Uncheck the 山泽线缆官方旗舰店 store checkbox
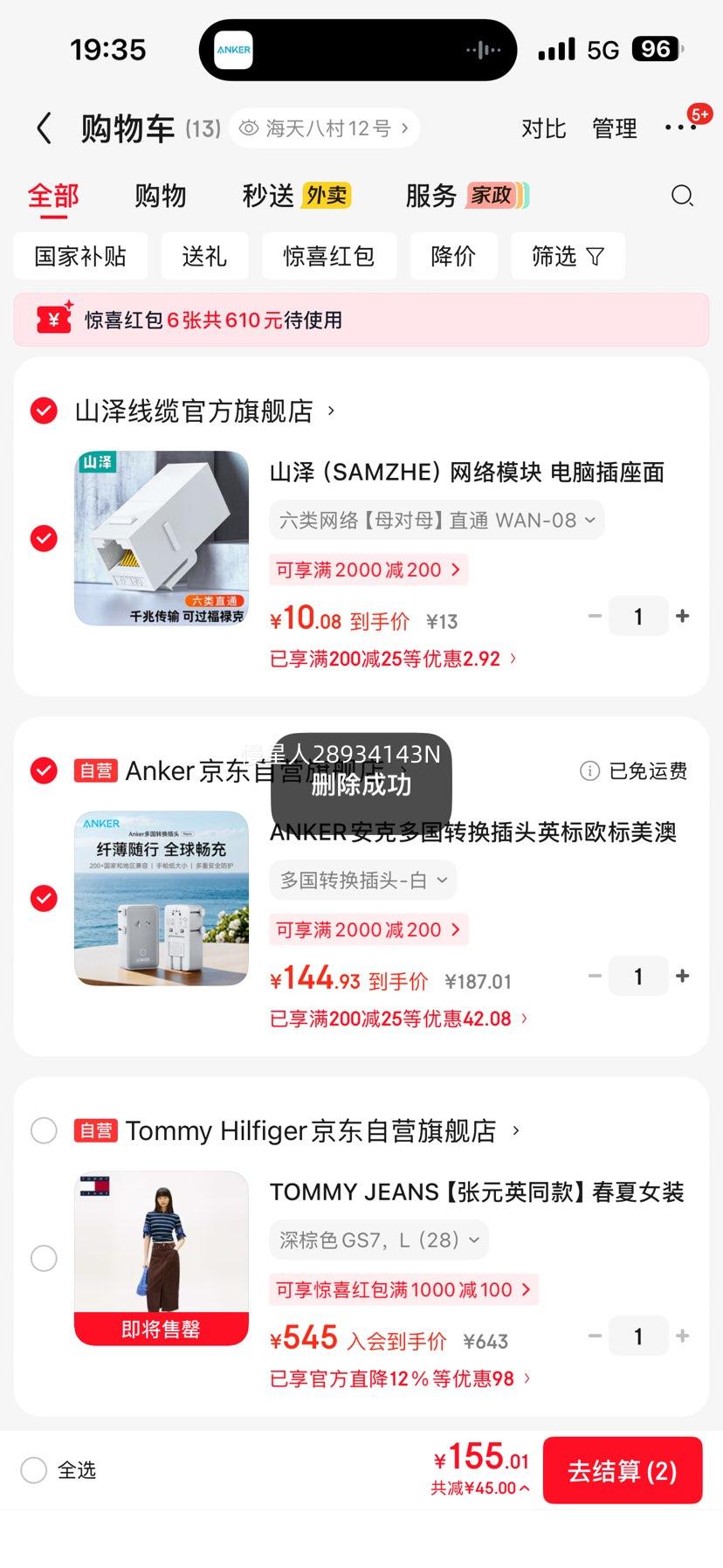The image size is (723, 1568). (x=44, y=411)
